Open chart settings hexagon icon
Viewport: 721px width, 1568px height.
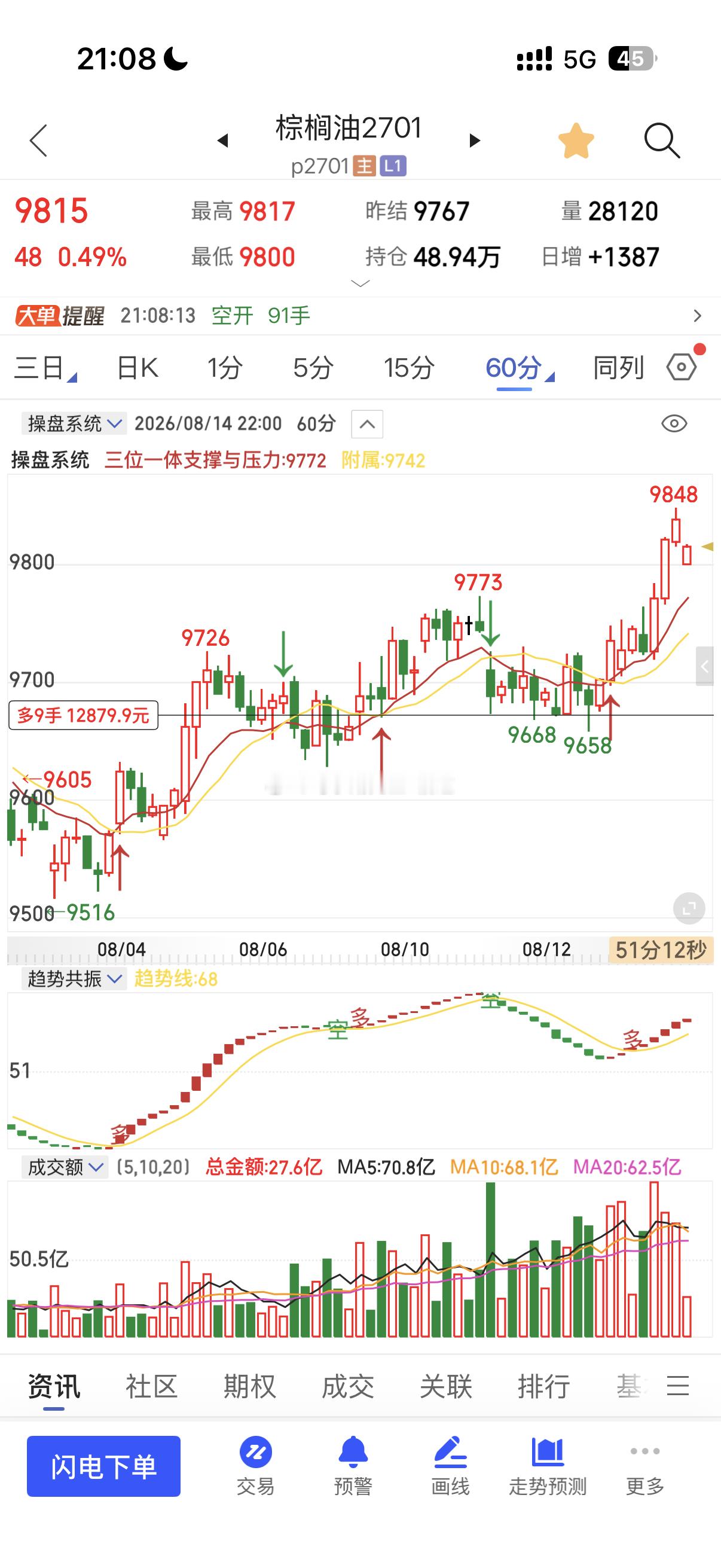682,367
